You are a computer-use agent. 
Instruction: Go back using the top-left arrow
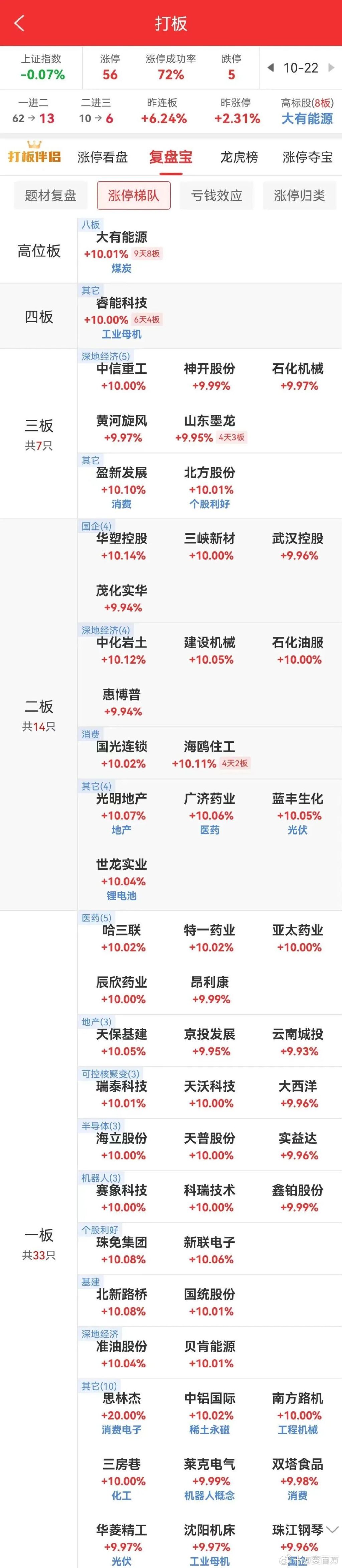(19, 23)
